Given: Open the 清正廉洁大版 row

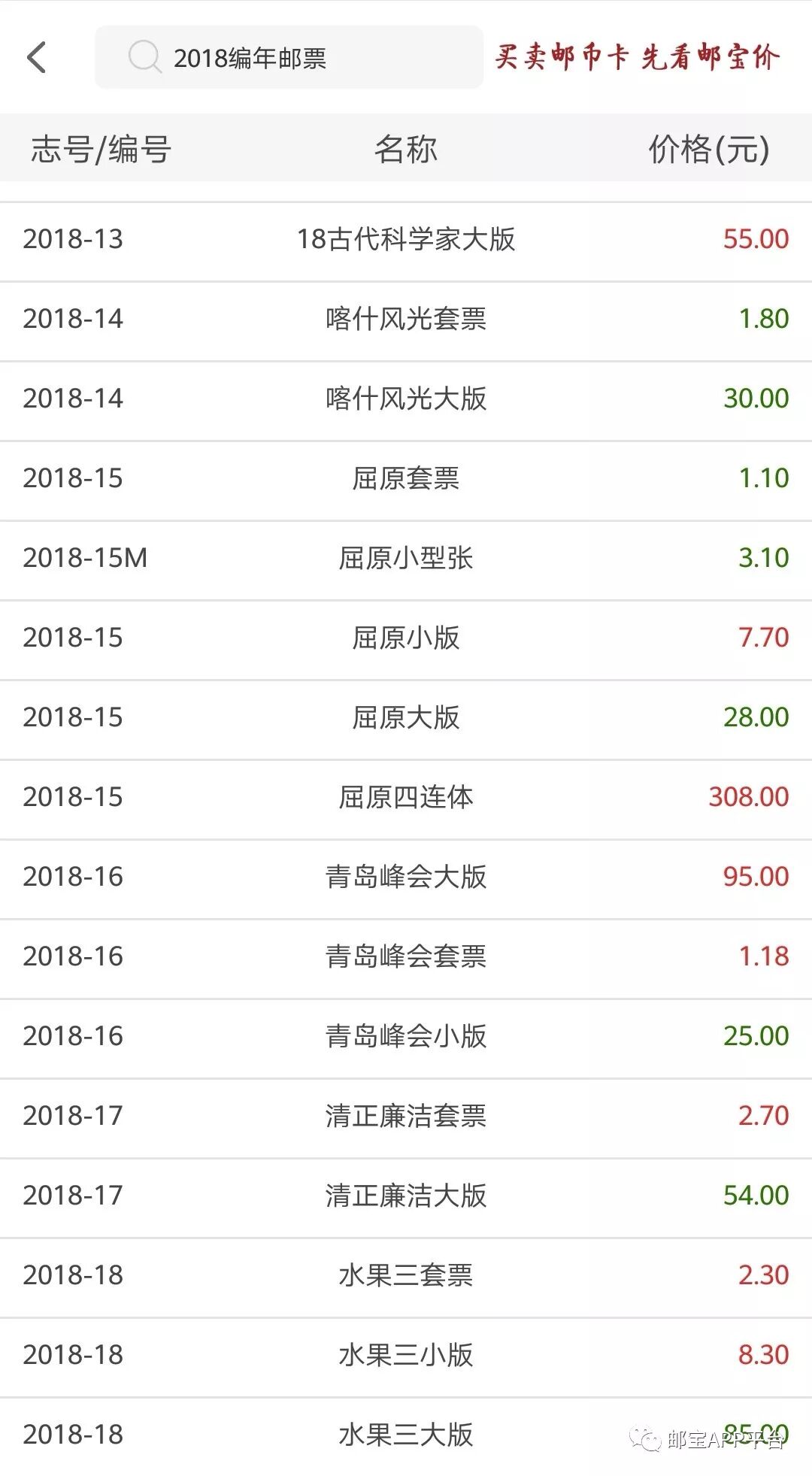Looking at the screenshot, I should [x=406, y=1196].
